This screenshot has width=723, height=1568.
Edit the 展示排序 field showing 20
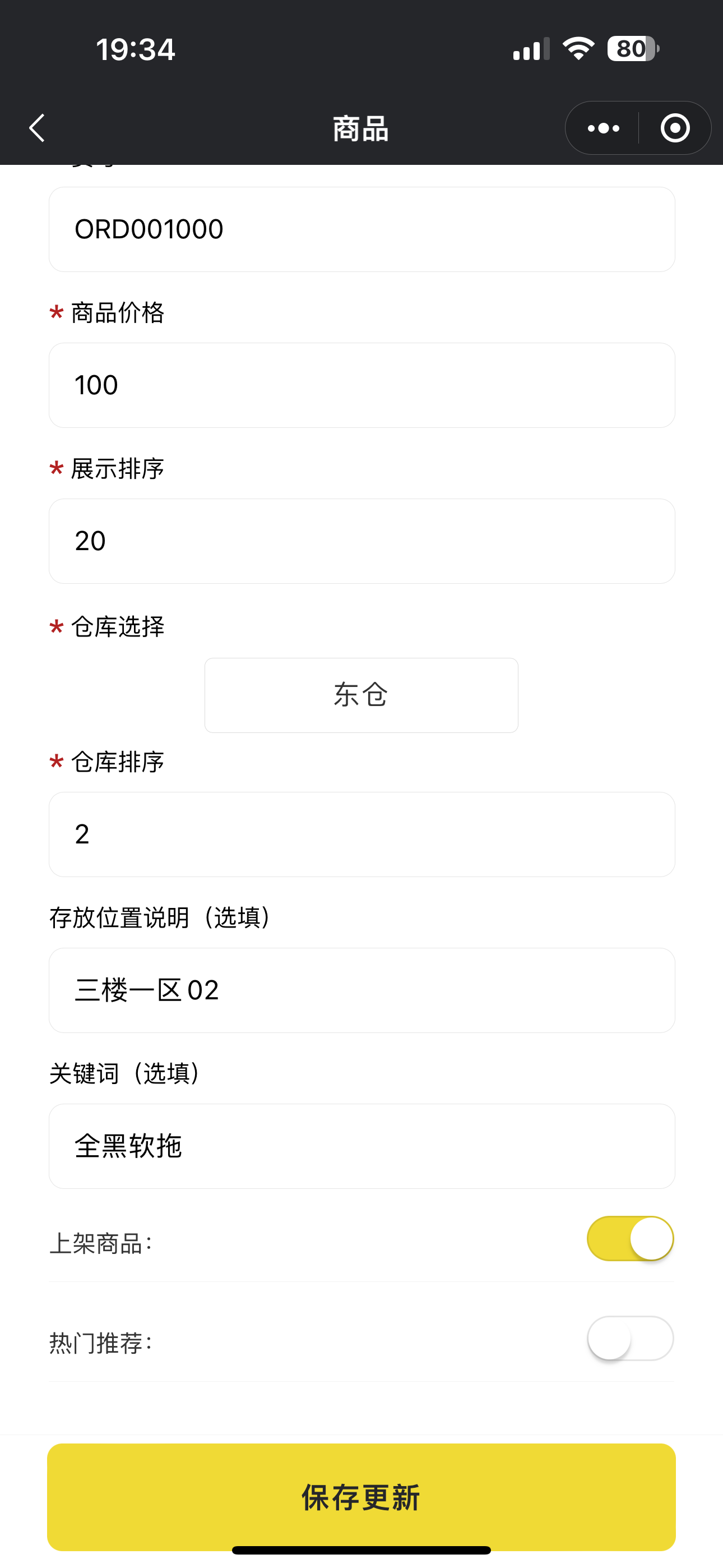click(x=361, y=541)
